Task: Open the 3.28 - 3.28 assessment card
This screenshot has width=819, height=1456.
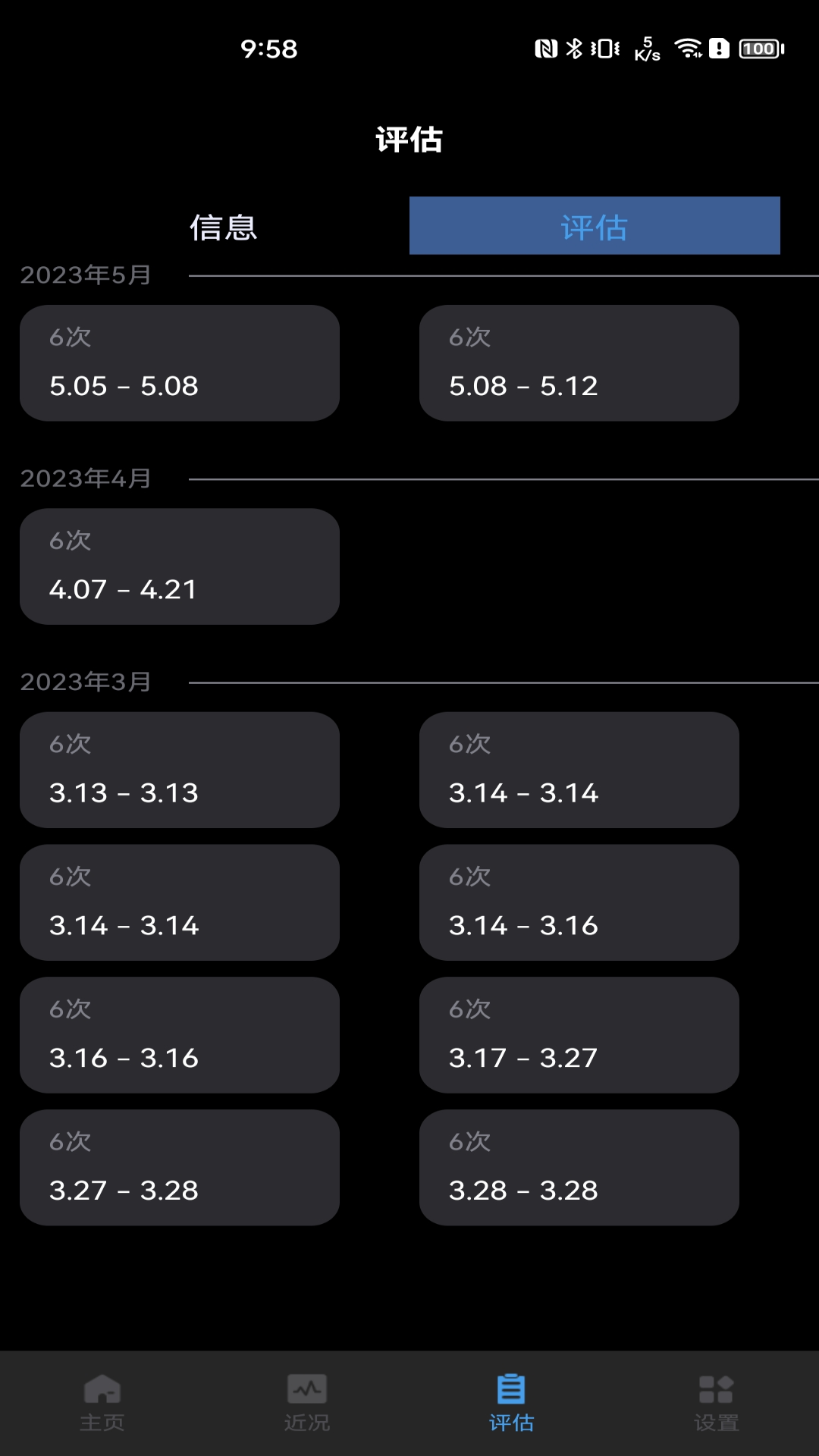Action: click(x=579, y=1168)
